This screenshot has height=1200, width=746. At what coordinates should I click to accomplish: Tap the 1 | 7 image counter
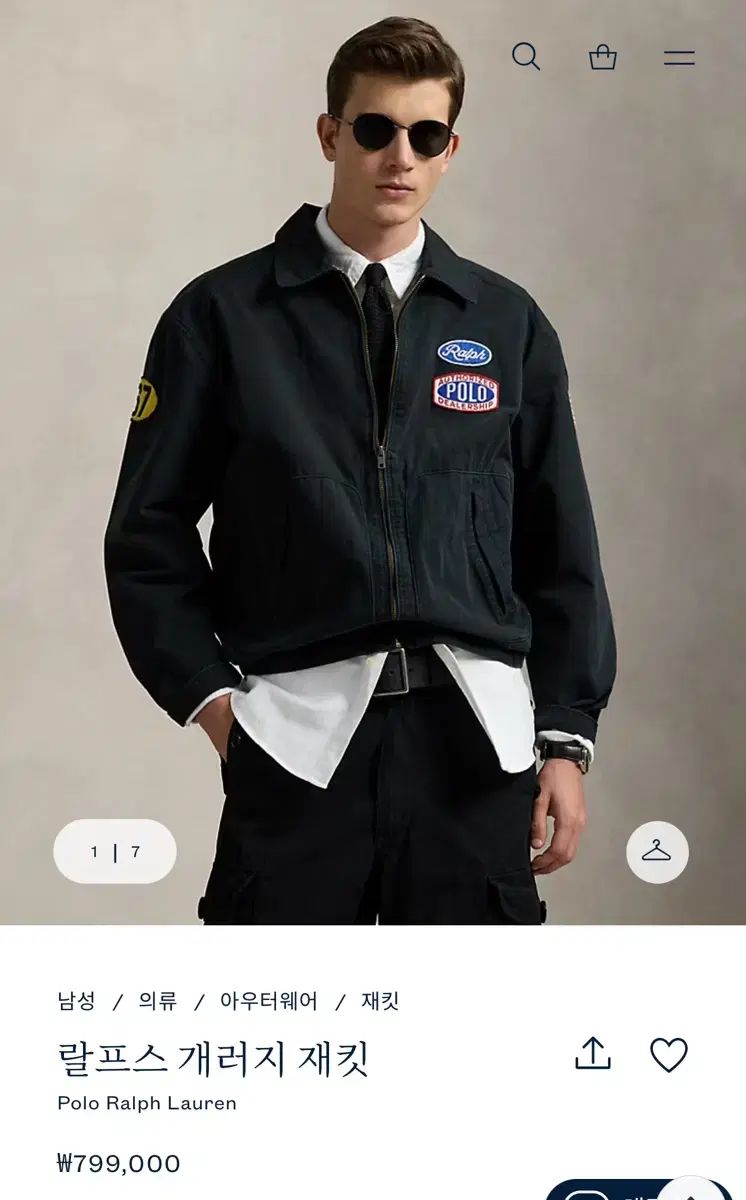(115, 852)
